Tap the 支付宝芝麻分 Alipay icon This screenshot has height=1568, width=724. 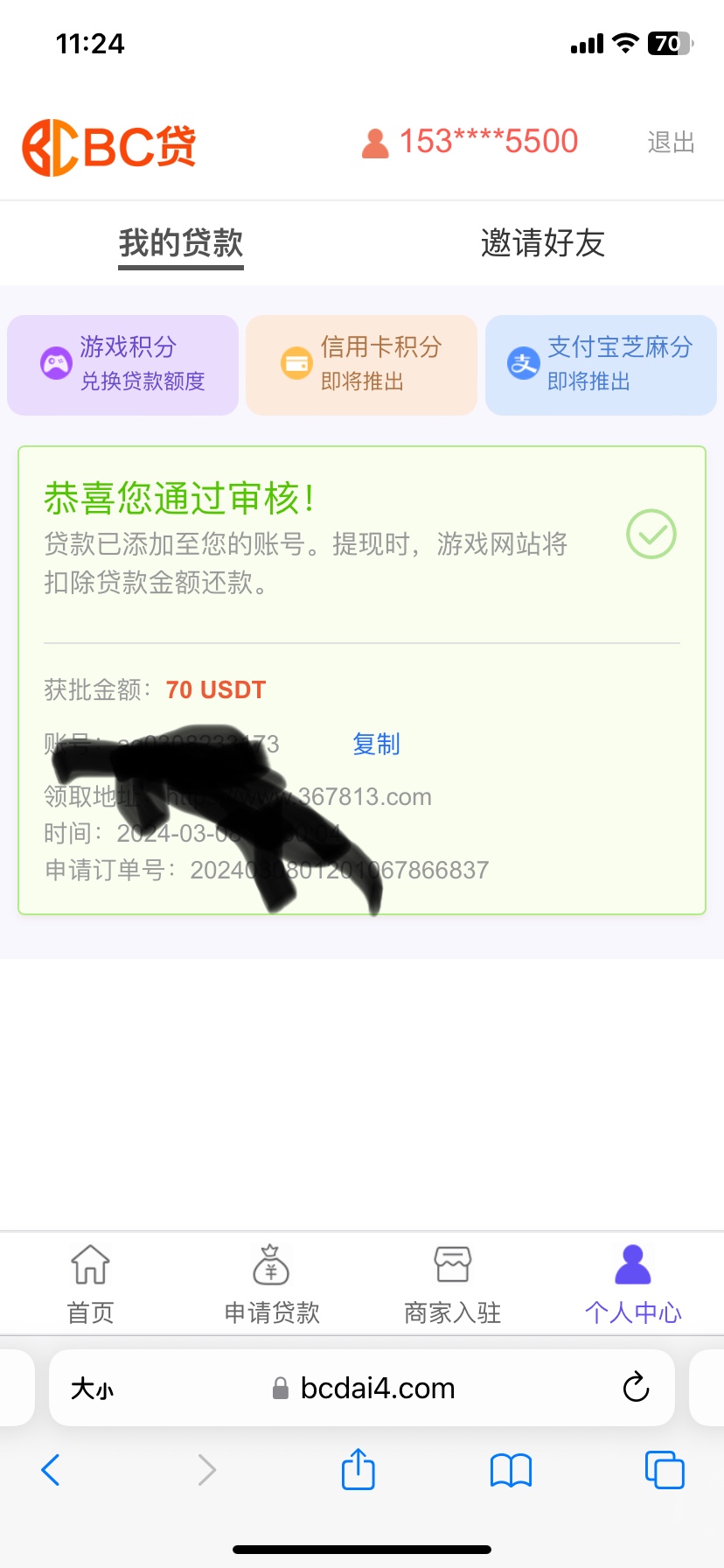[x=522, y=362]
